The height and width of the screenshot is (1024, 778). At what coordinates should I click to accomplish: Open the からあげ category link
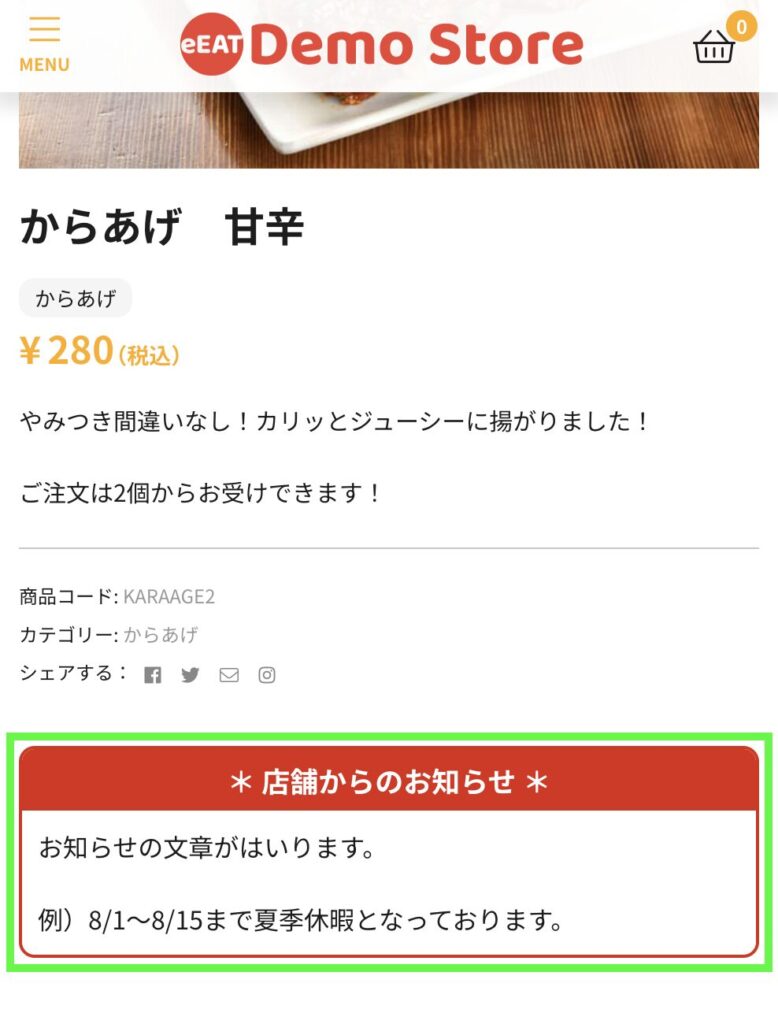[161, 635]
